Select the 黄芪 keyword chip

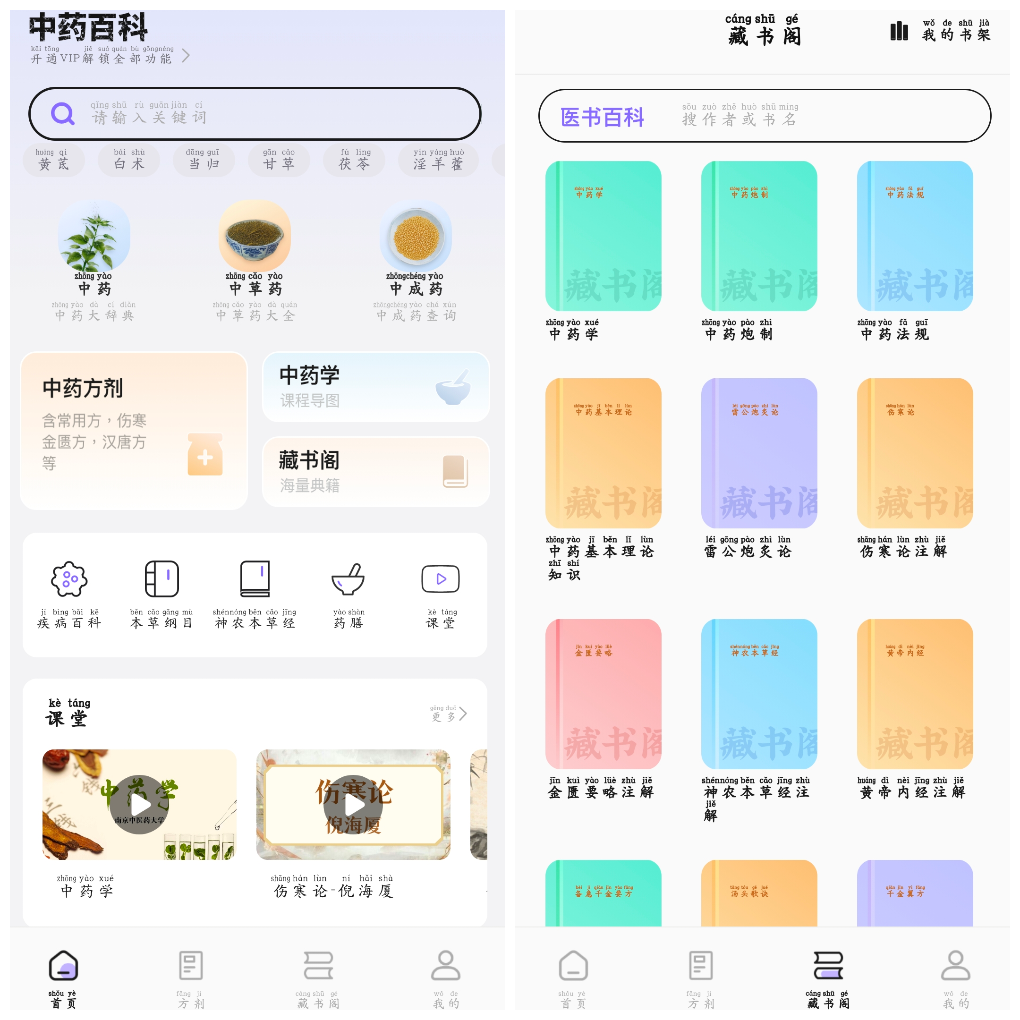pos(53,160)
